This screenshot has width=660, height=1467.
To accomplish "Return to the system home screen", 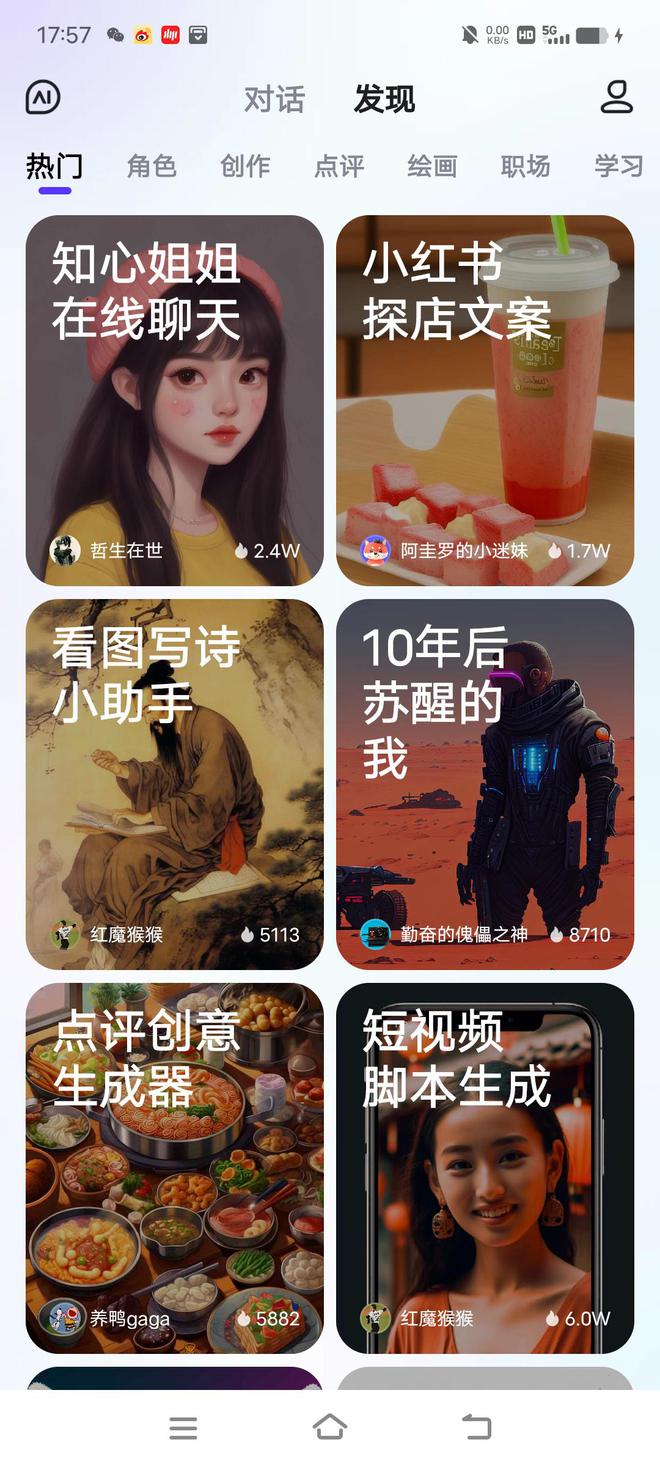I will 330,1428.
